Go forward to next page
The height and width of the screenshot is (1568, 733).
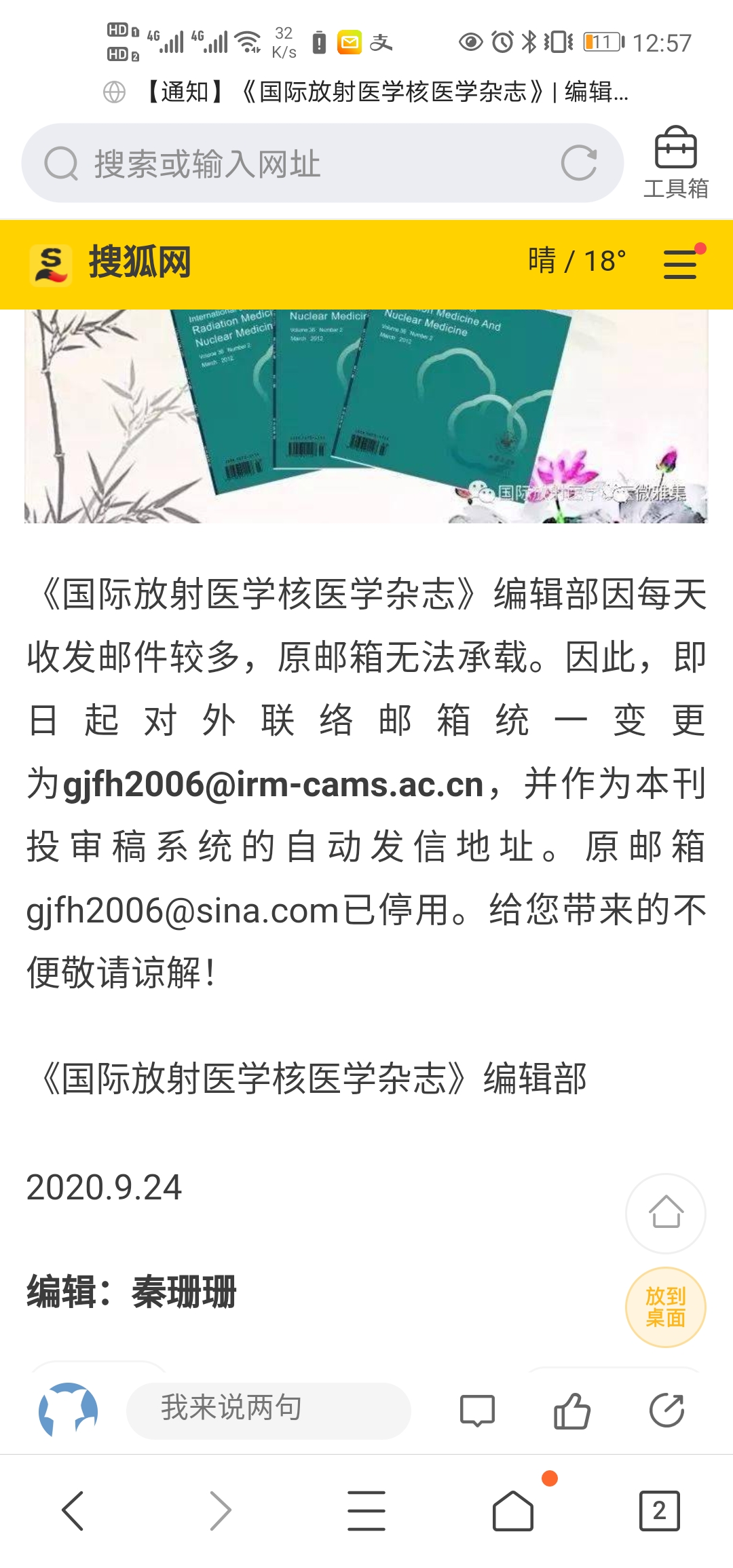[x=220, y=1511]
